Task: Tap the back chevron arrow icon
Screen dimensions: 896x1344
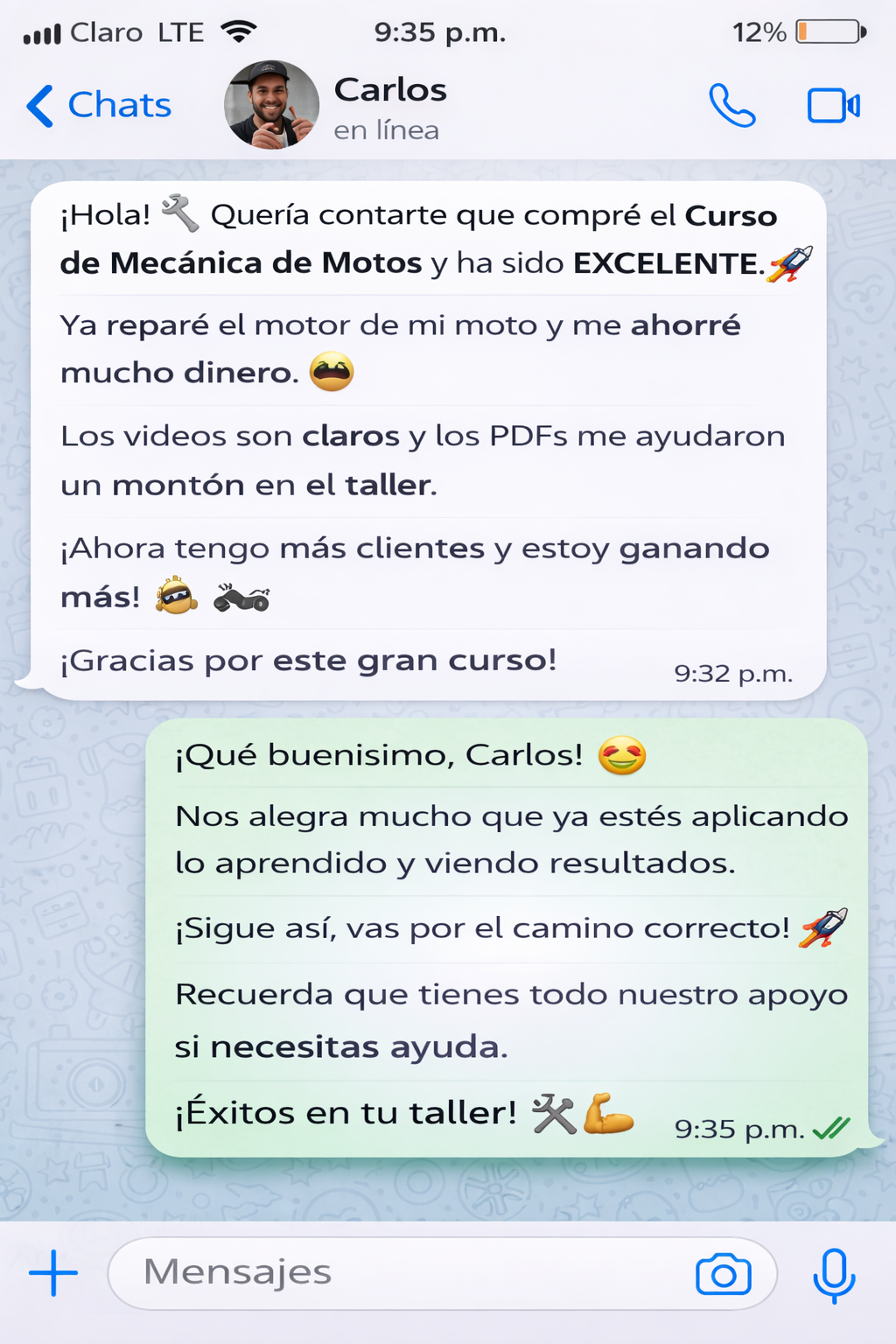Action: [37, 105]
